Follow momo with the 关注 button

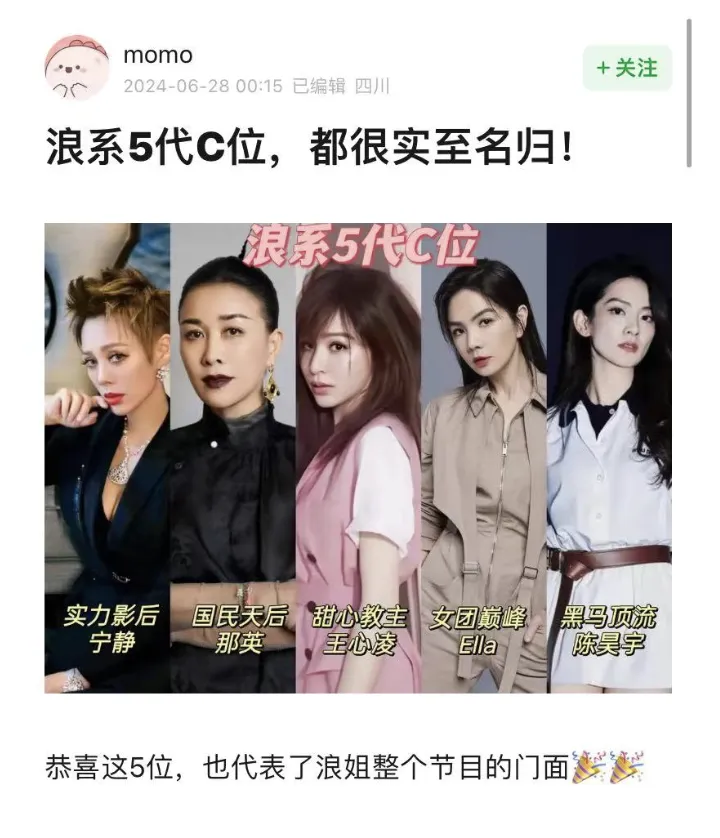[627, 68]
